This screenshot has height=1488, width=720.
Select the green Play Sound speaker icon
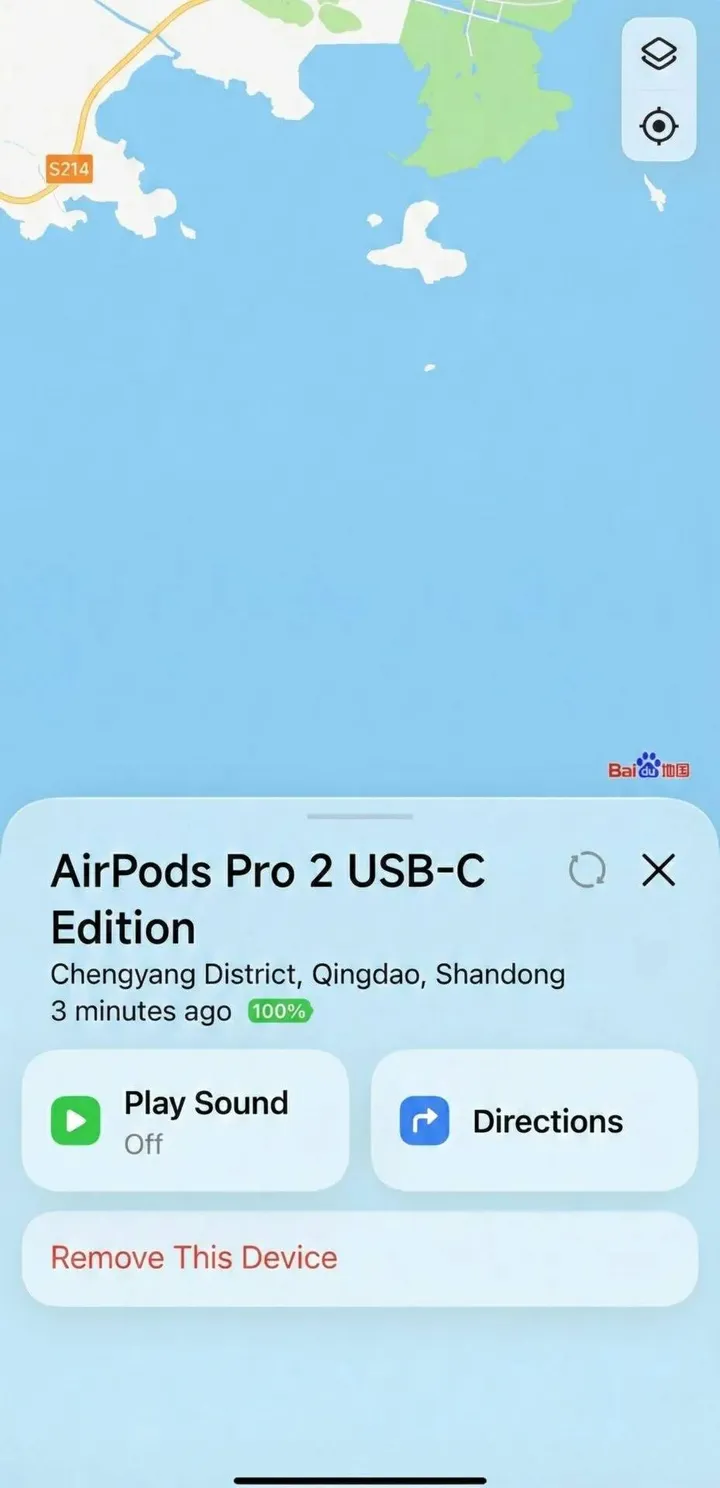tap(74, 1118)
